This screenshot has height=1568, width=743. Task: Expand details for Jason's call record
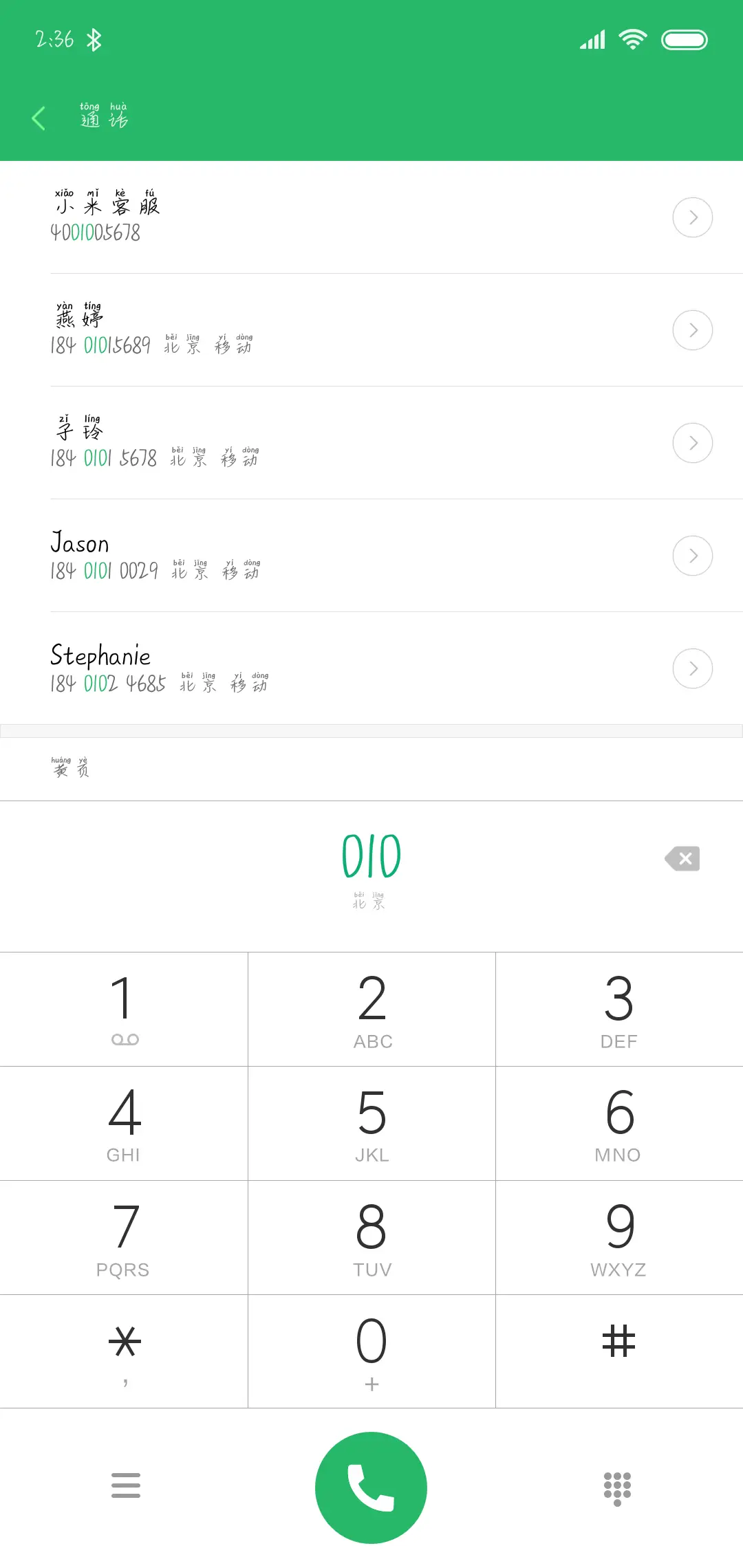pyautogui.click(x=692, y=555)
